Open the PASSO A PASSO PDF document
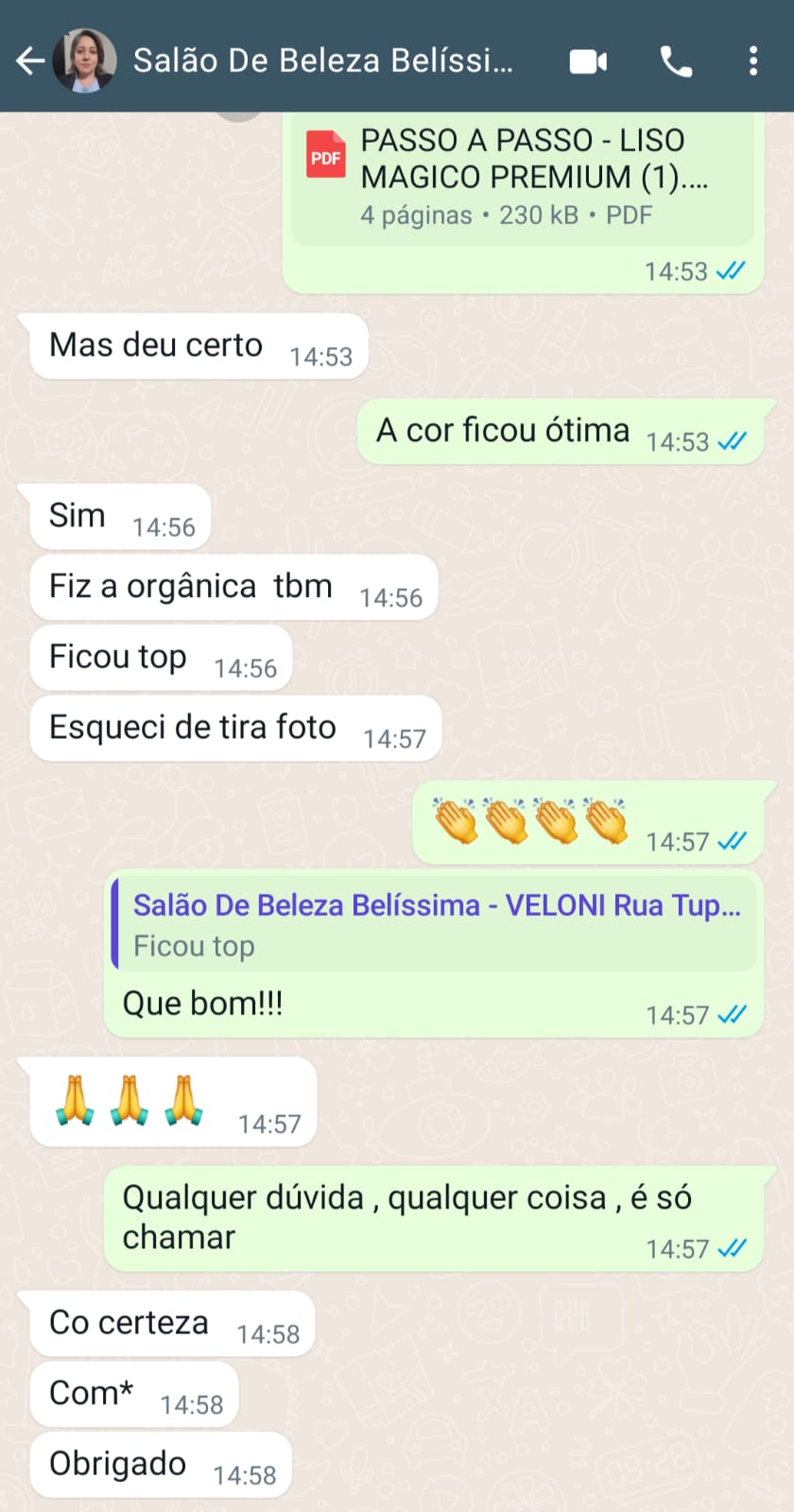 coord(522,177)
